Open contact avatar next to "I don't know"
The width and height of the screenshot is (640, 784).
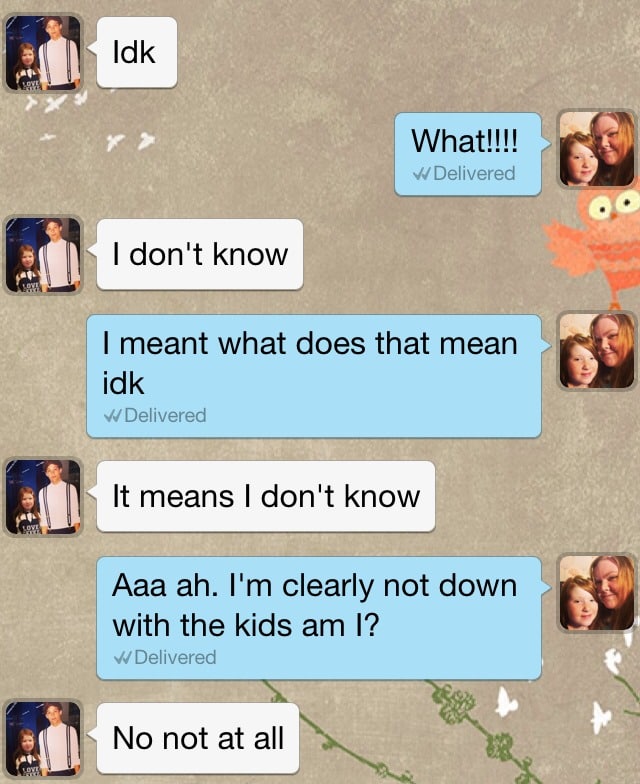point(44,255)
